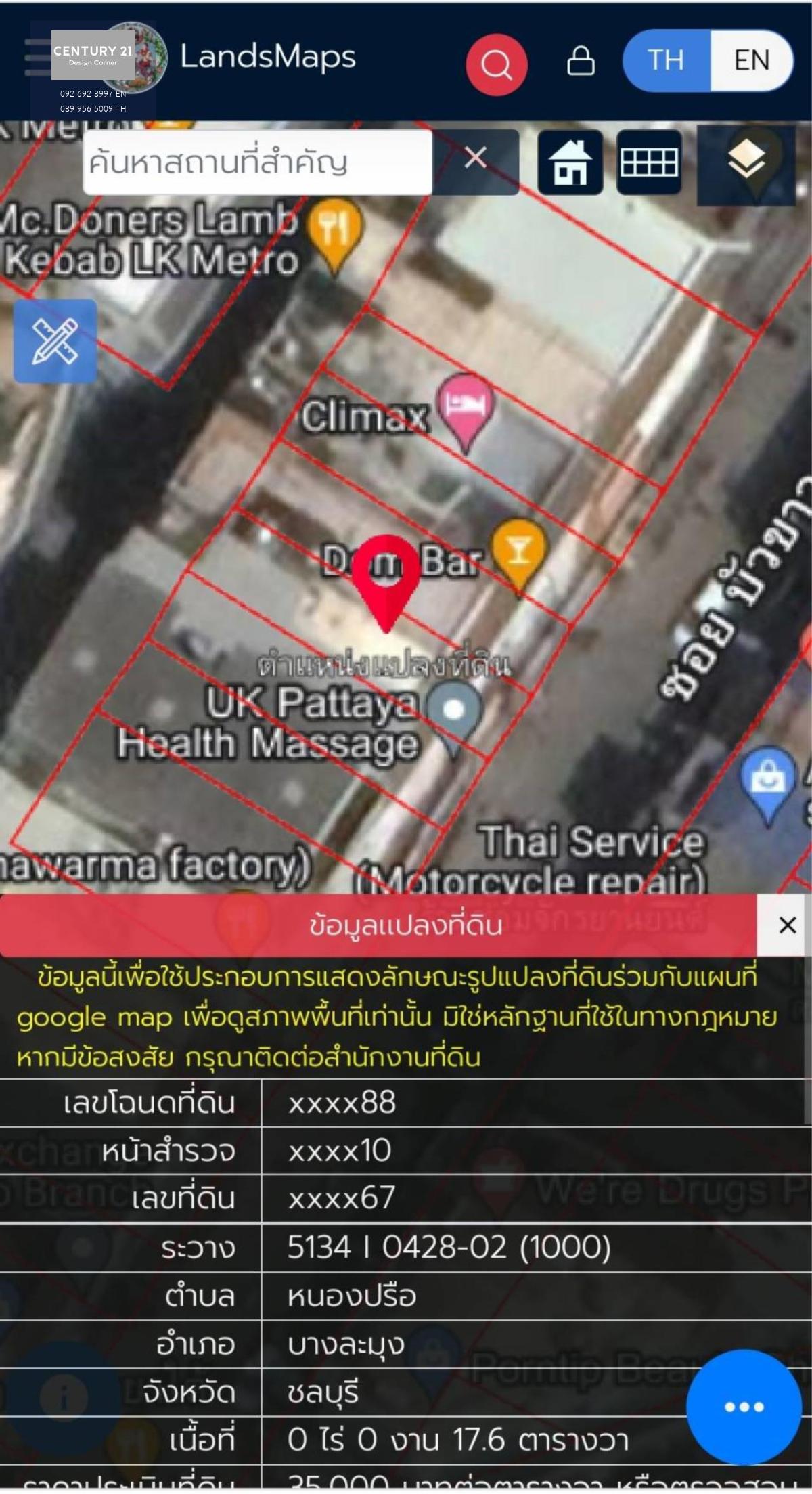The width and height of the screenshot is (812, 1494).
Task: Open the lock login icon
Action: [581, 61]
